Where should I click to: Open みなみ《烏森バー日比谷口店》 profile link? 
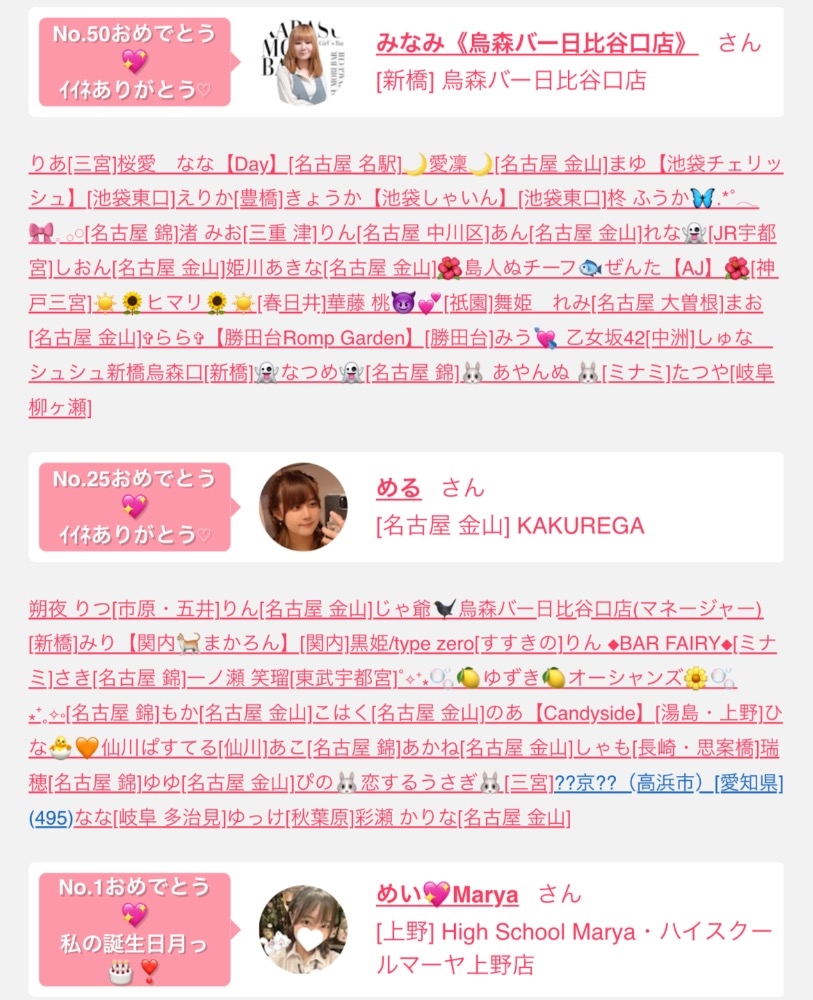pos(537,43)
